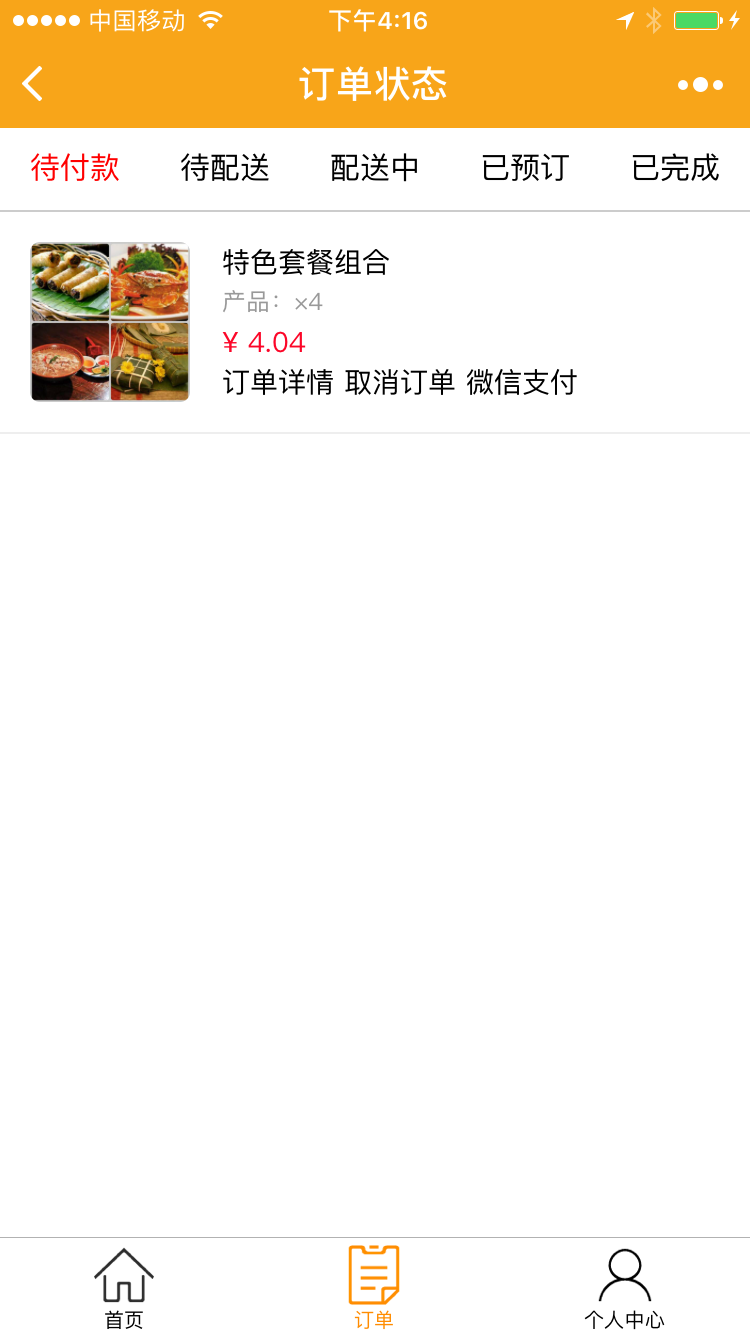View the 已完成 orders tab
The height and width of the screenshot is (1334, 750).
tap(675, 168)
